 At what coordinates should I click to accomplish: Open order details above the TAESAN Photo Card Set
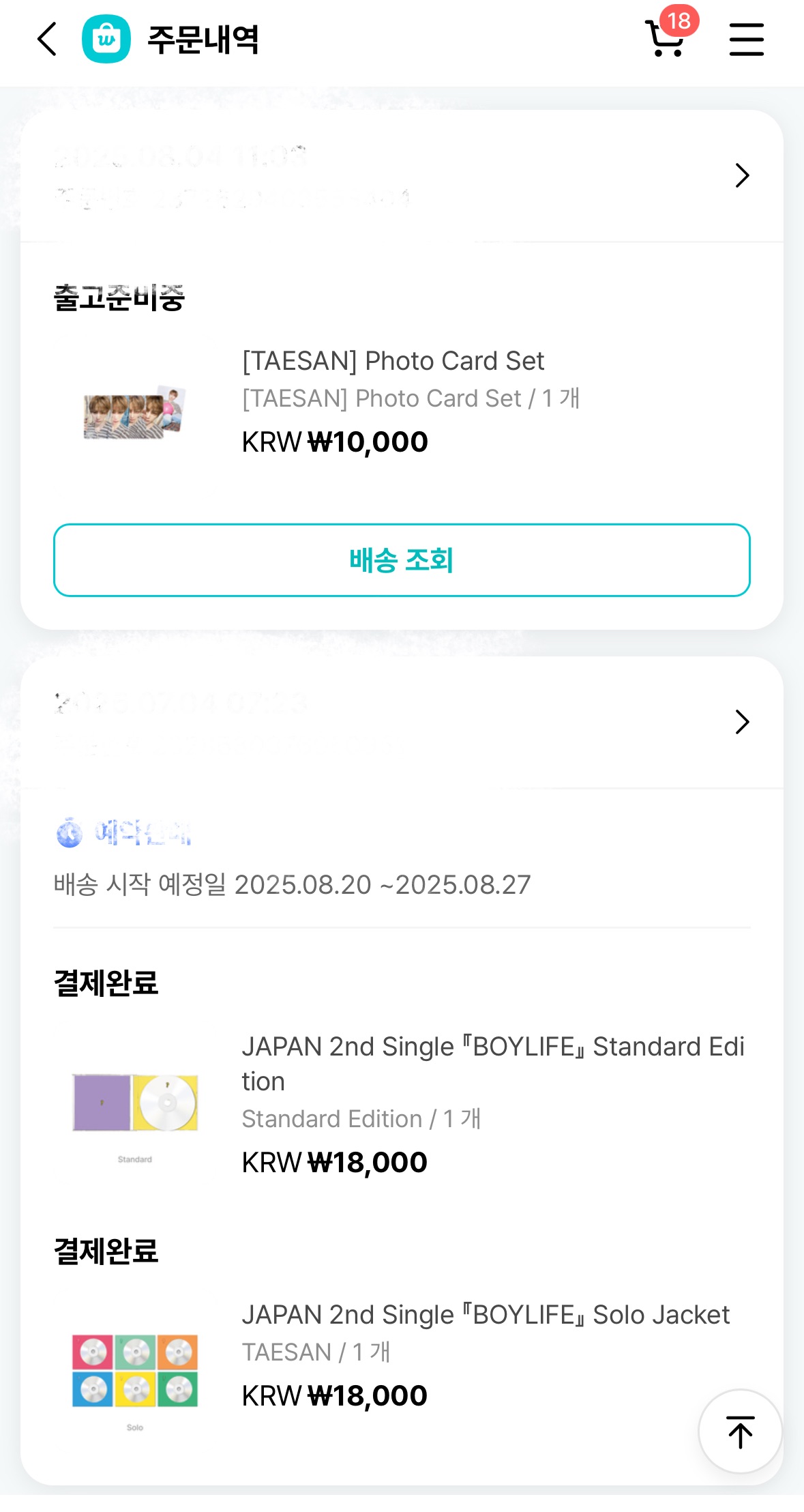(x=742, y=175)
